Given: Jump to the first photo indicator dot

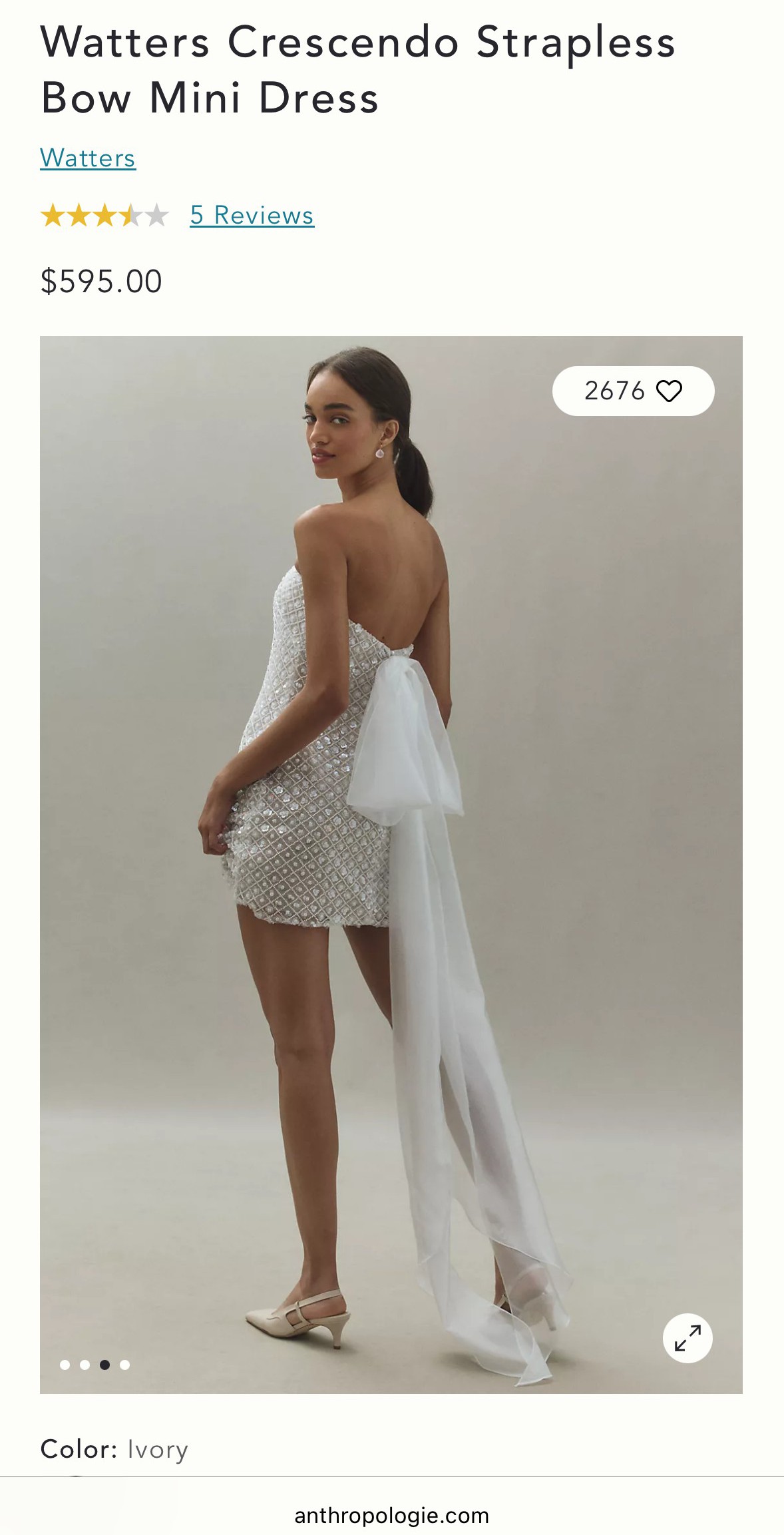Looking at the screenshot, I should pos(65,1365).
